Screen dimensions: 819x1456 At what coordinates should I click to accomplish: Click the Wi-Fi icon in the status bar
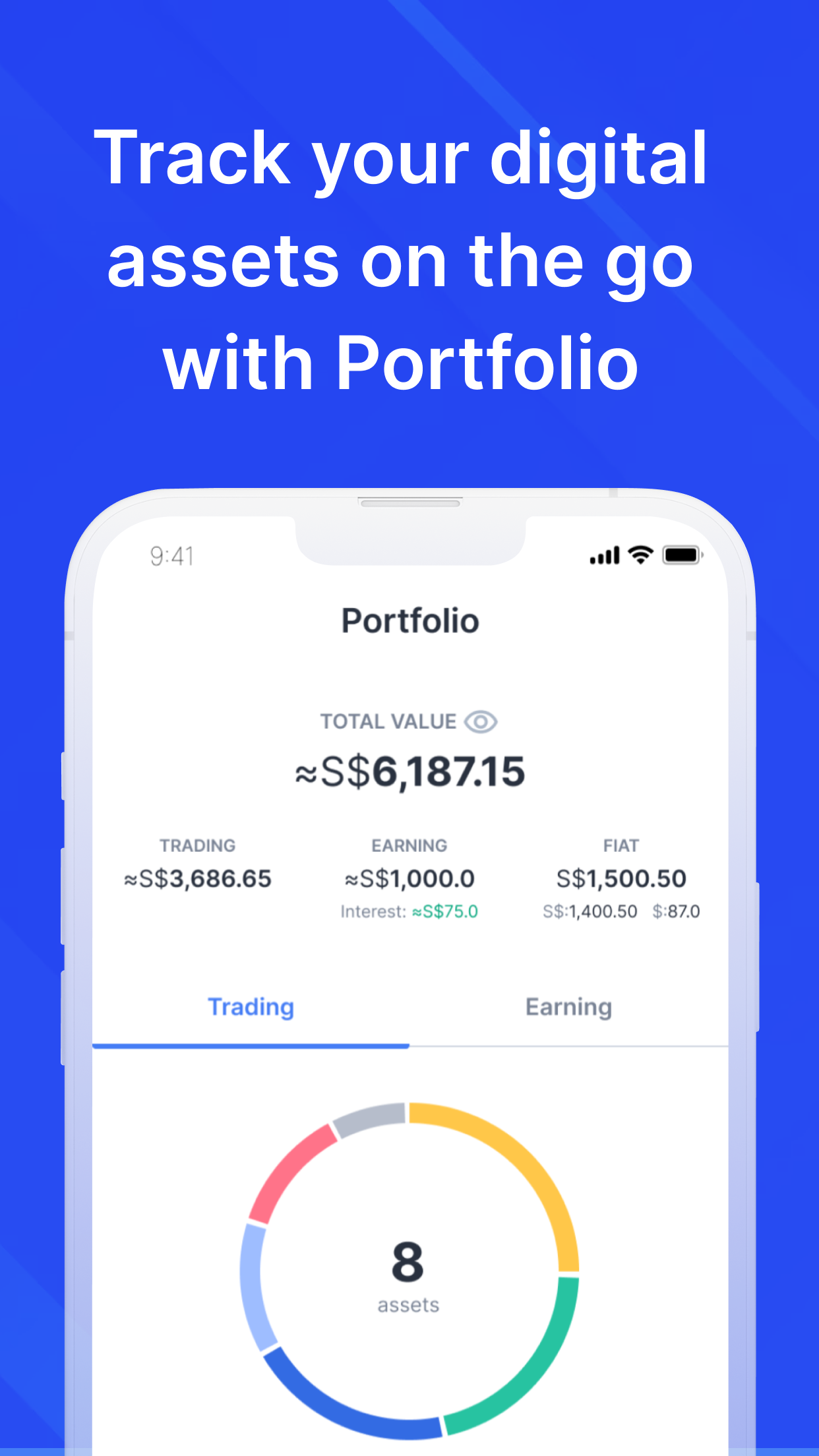[642, 556]
